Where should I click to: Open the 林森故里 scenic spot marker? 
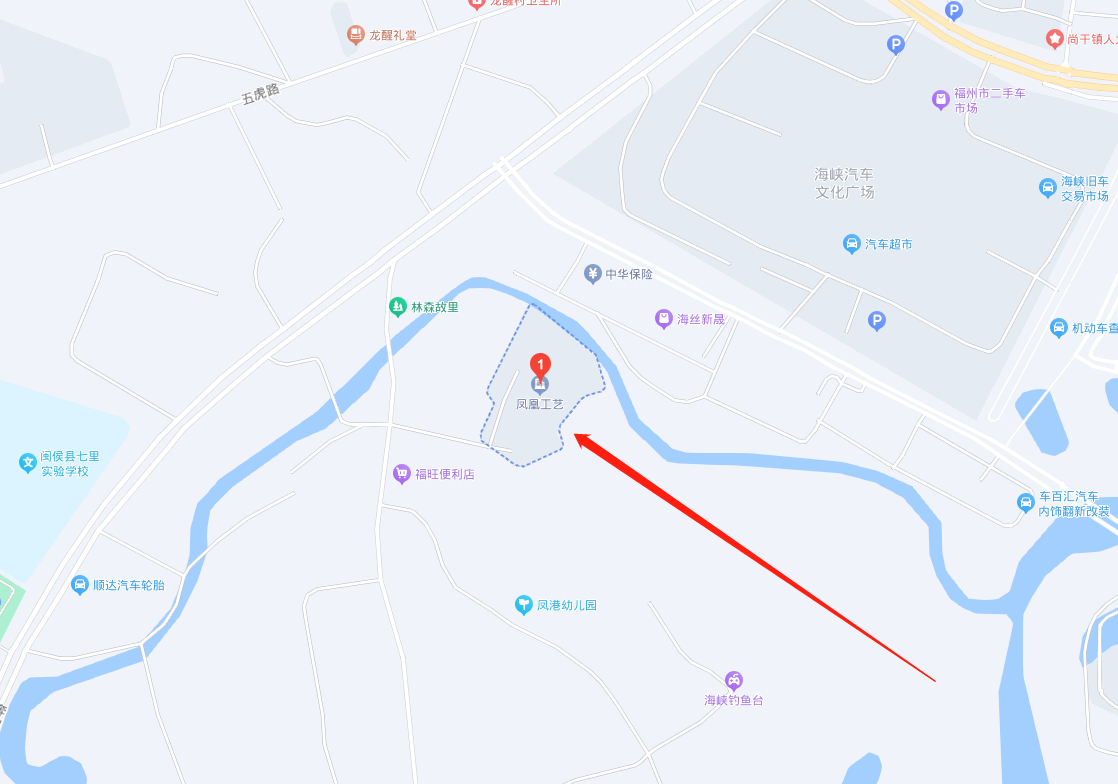click(x=398, y=306)
